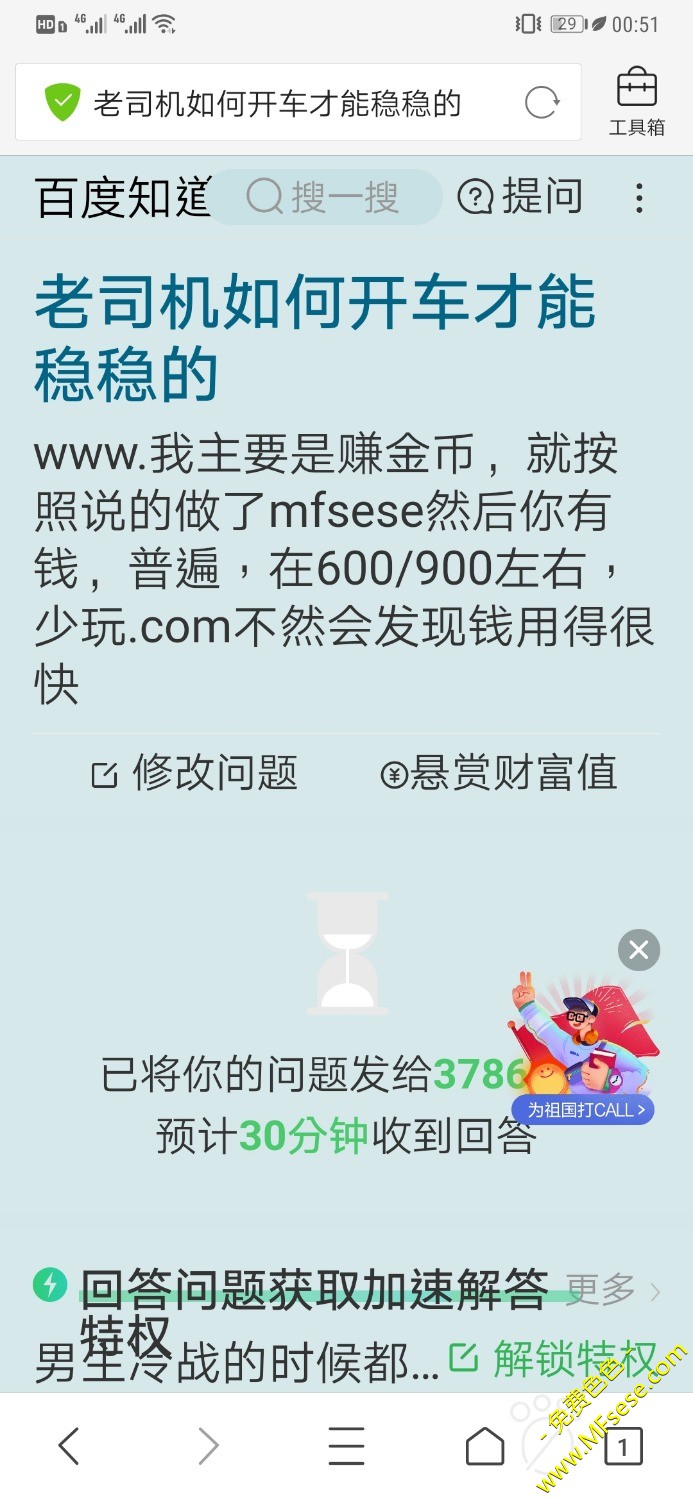Screen dimensions: 693x1500
Task: Open the tab switcher showing 1 tab
Action: (x=623, y=1446)
